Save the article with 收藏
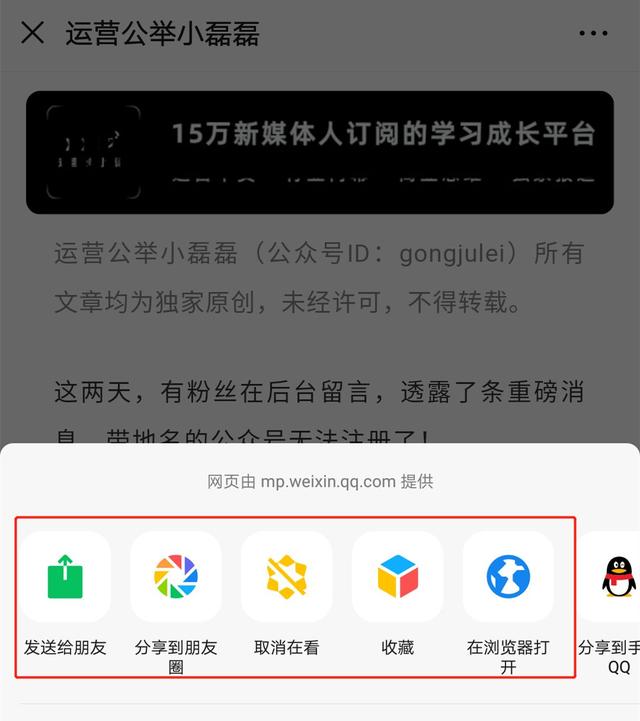Screen dimensions: 640x721 click(x=397, y=577)
